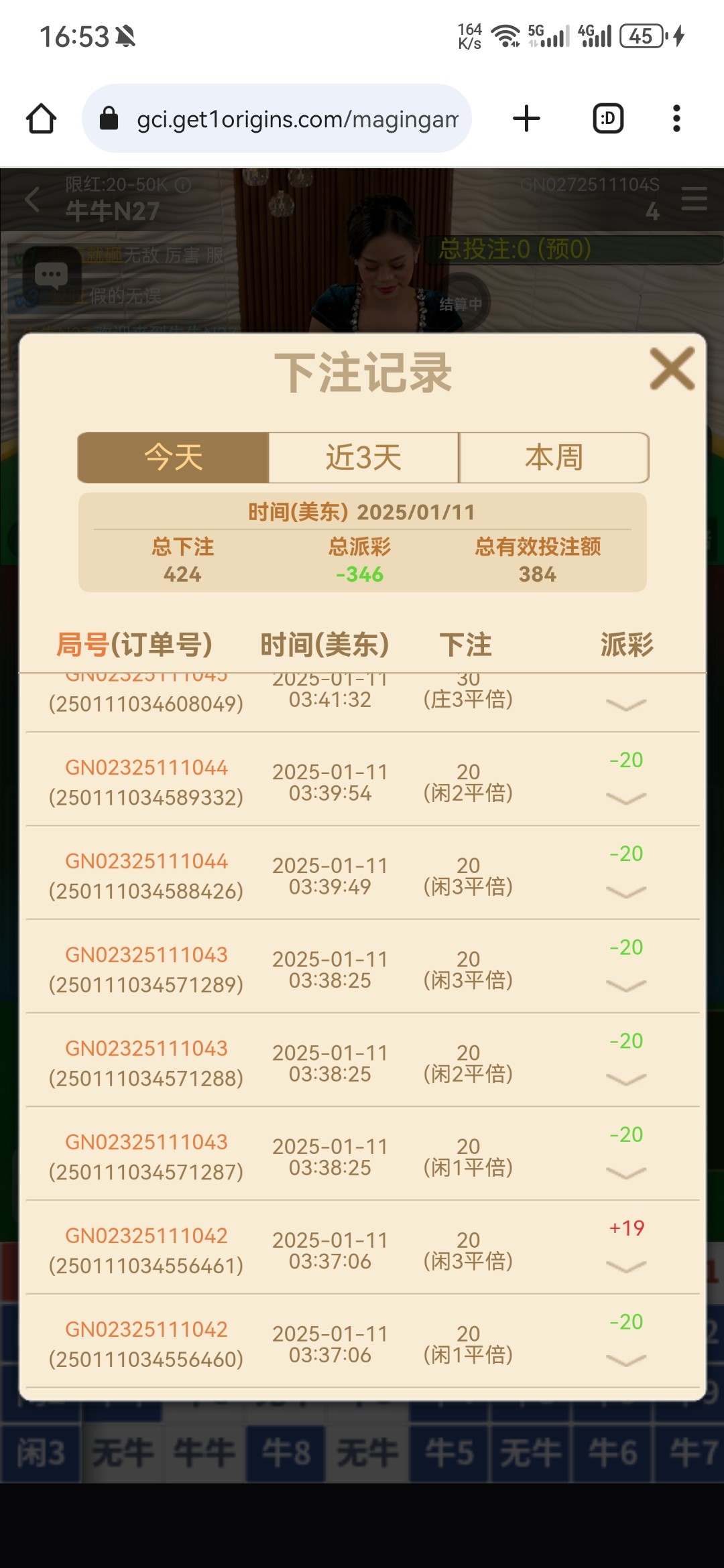Open the browser home page
This screenshot has width=724, height=1568.
42,119
